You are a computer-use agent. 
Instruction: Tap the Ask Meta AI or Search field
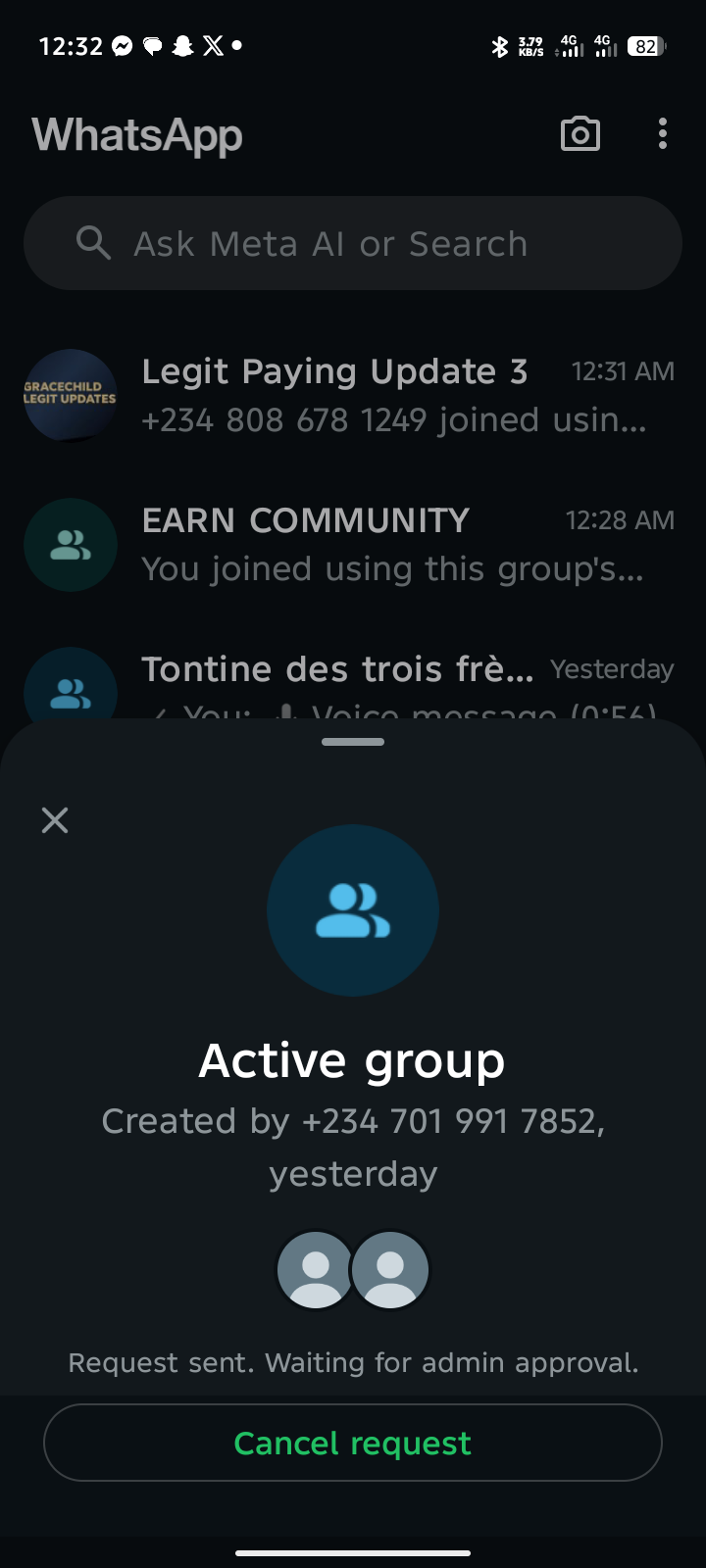[x=353, y=243]
